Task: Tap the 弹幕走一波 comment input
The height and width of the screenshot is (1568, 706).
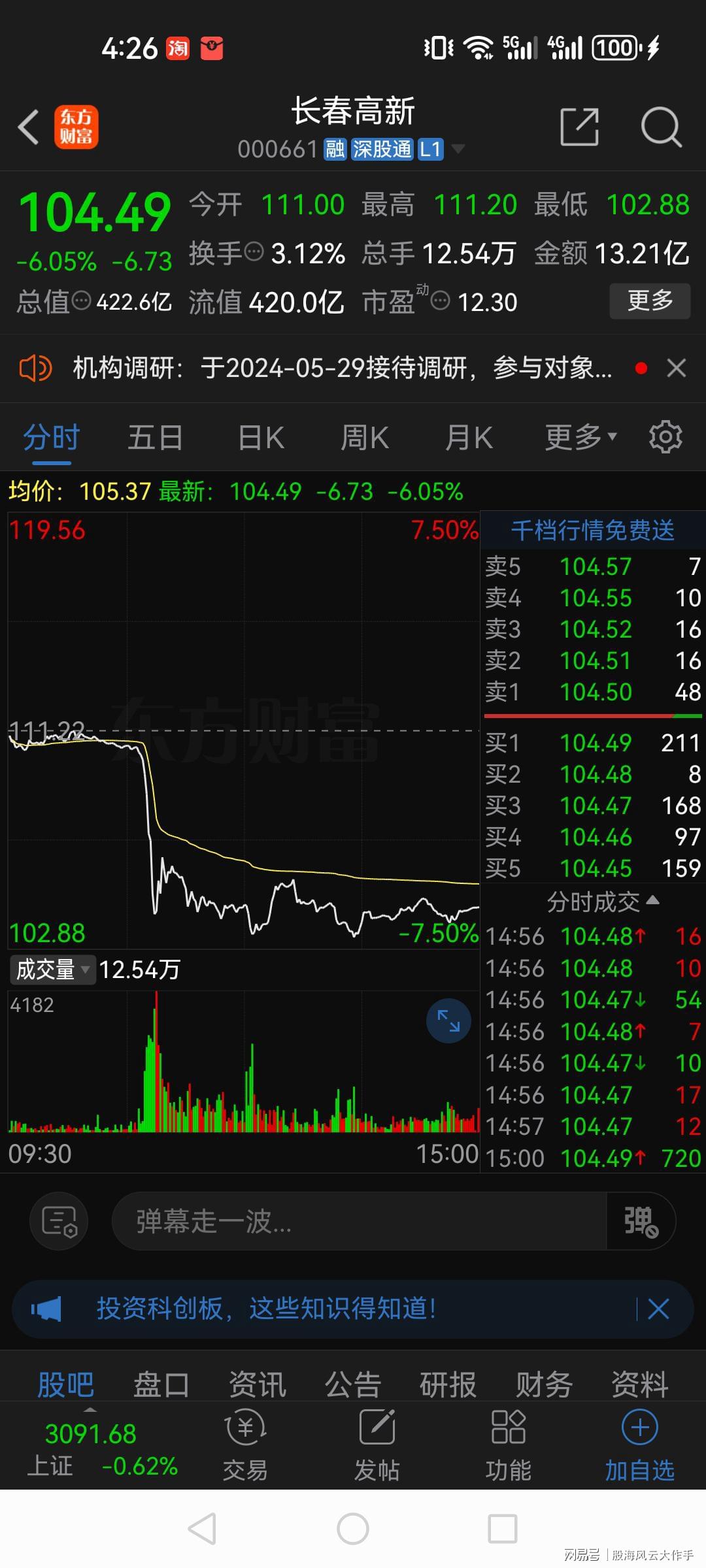Action: coord(360,1221)
